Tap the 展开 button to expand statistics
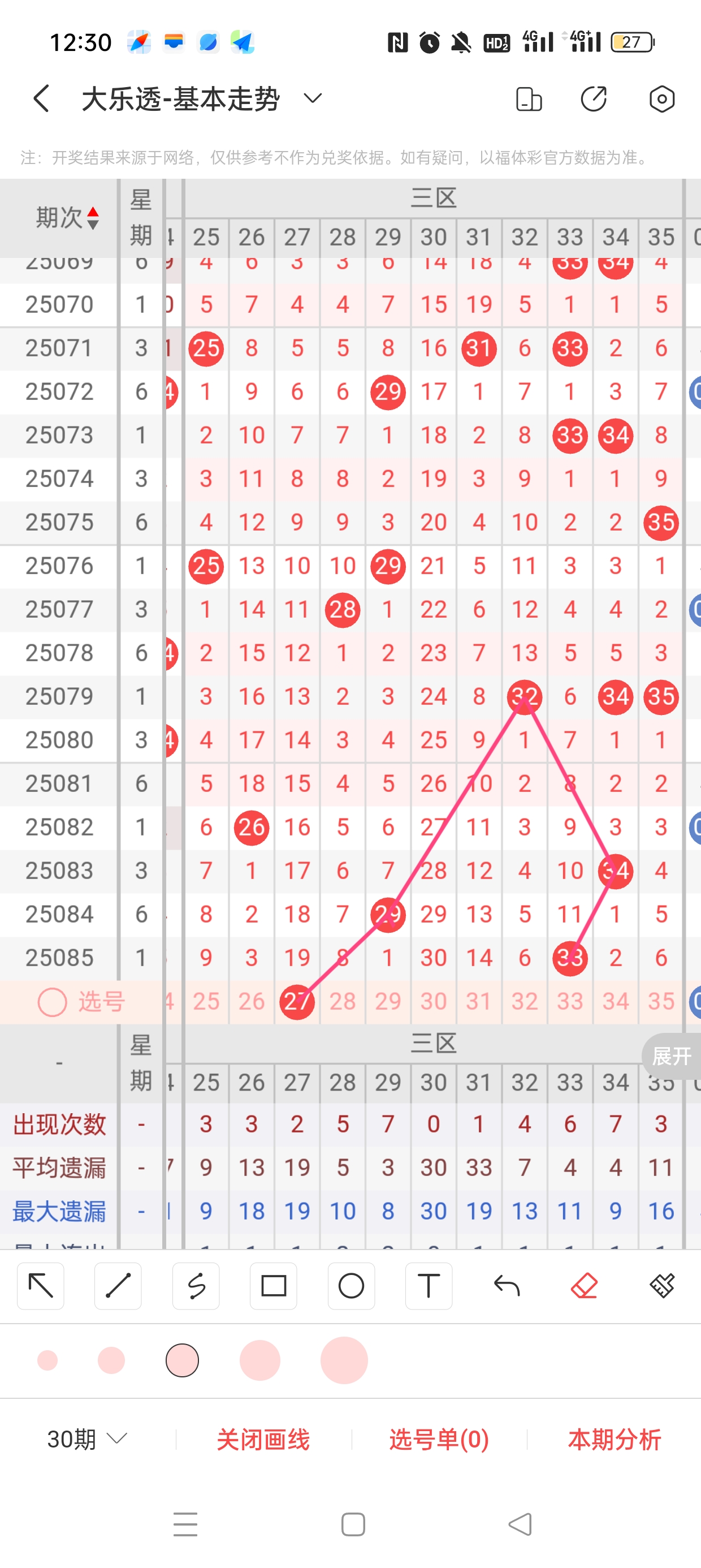The width and height of the screenshot is (701, 1568). click(x=671, y=1056)
